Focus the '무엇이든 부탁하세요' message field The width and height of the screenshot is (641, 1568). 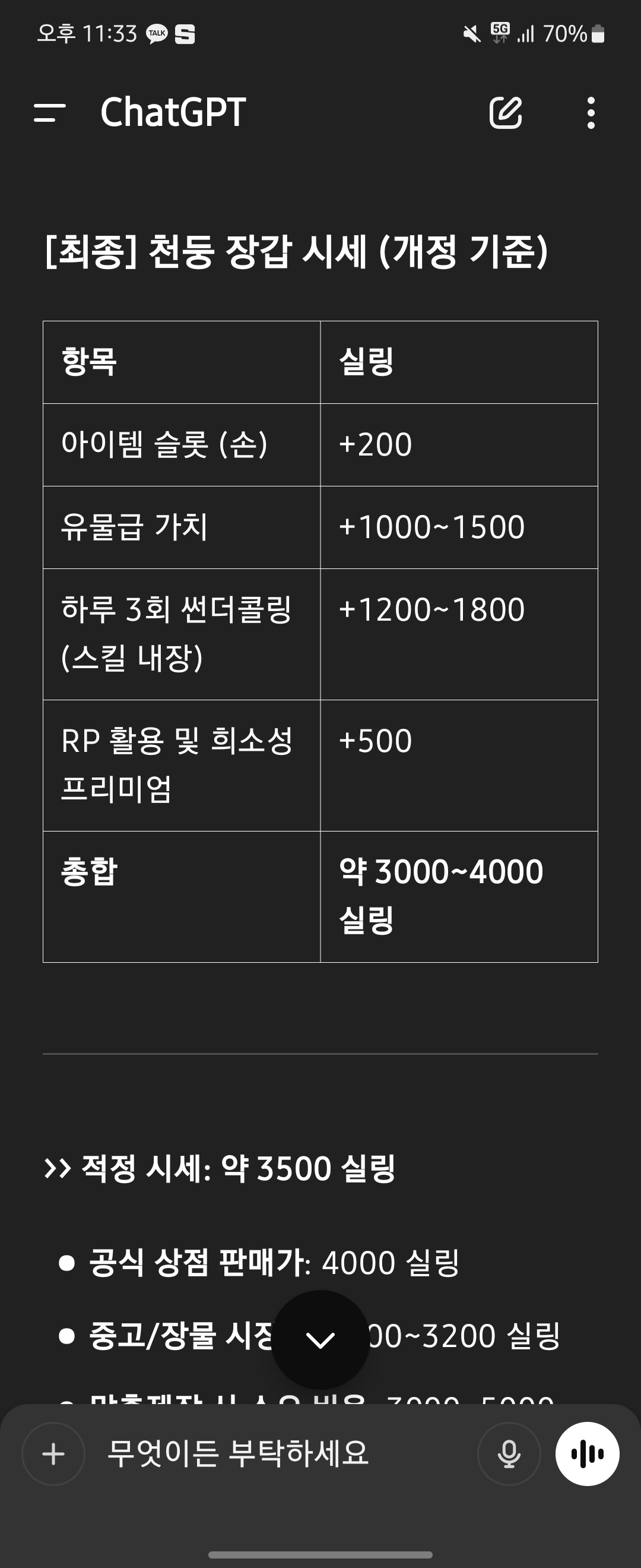click(x=280, y=1454)
